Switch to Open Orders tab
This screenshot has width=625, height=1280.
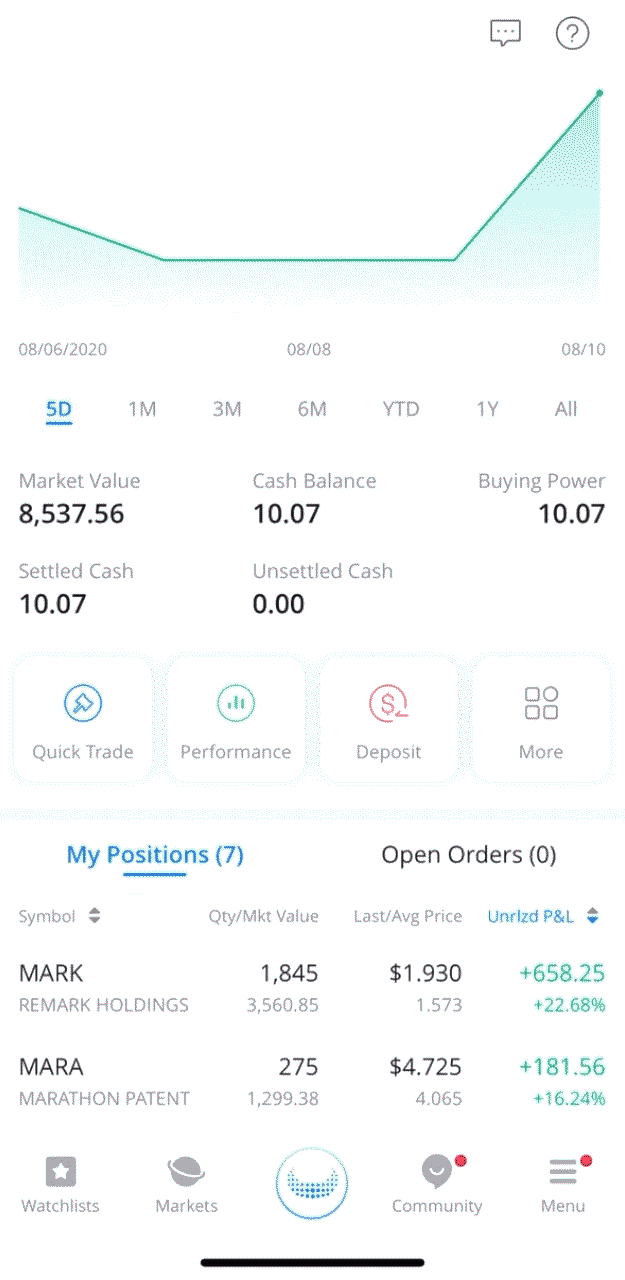click(x=469, y=855)
